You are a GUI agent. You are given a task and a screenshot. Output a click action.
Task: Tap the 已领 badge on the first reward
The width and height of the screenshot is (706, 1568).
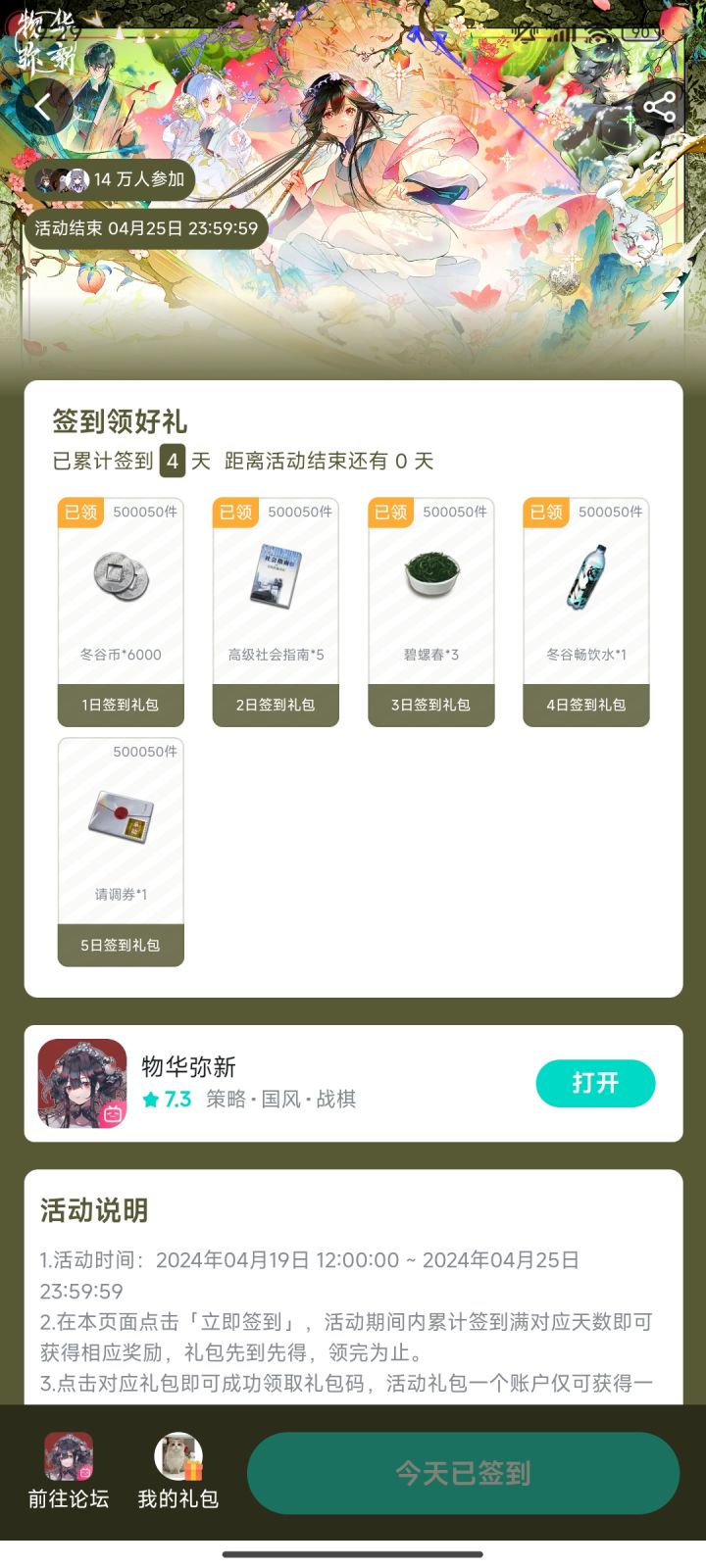pyautogui.click(x=79, y=512)
